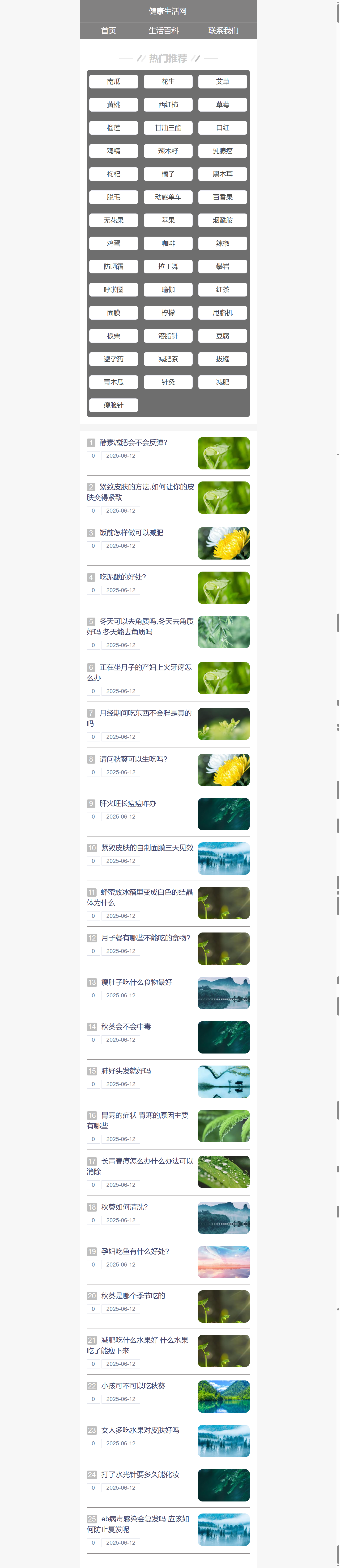Screen dimensions: 340x1568
Task: Choose the 动感单车 tag
Action: tap(168, 197)
